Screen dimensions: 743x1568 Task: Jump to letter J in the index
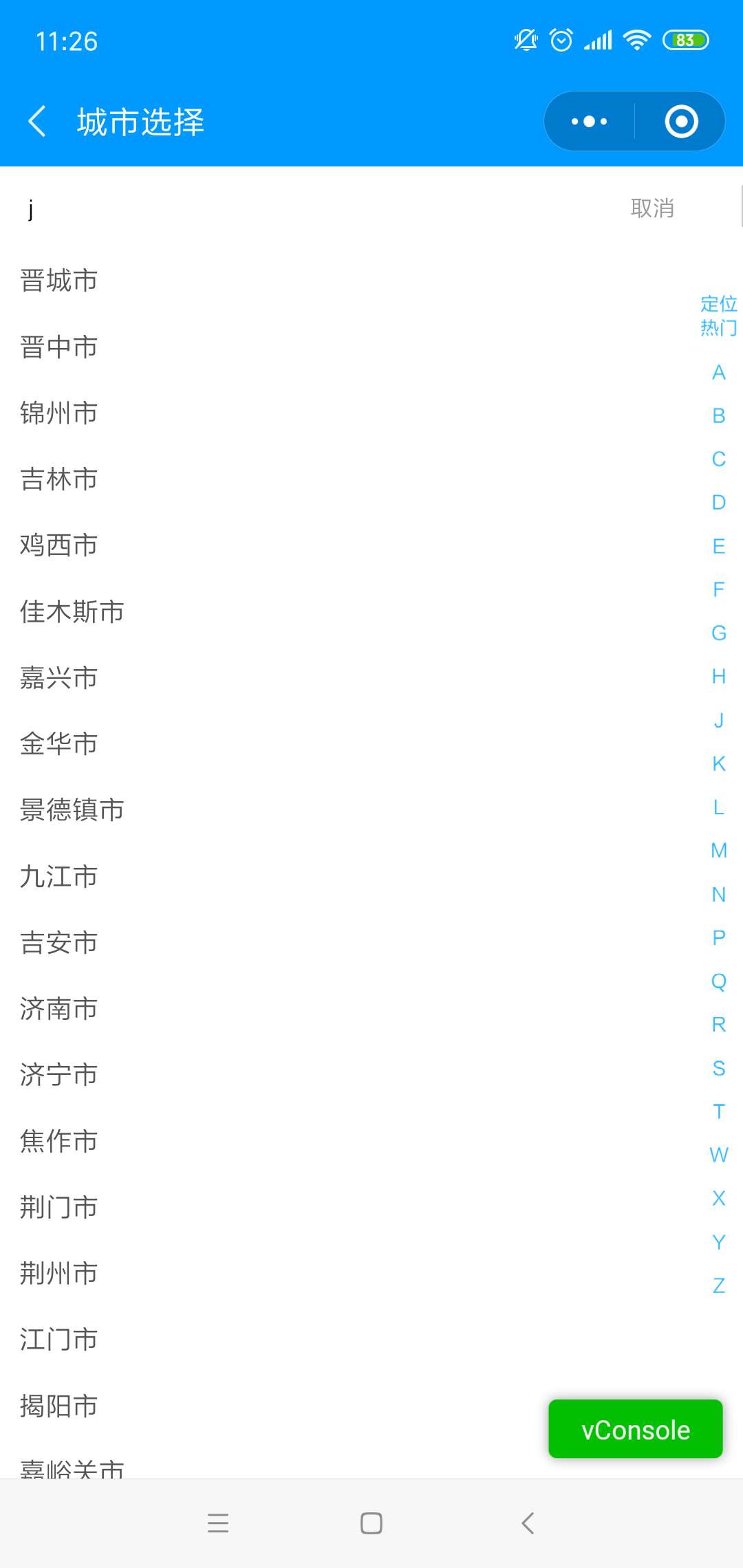(719, 720)
